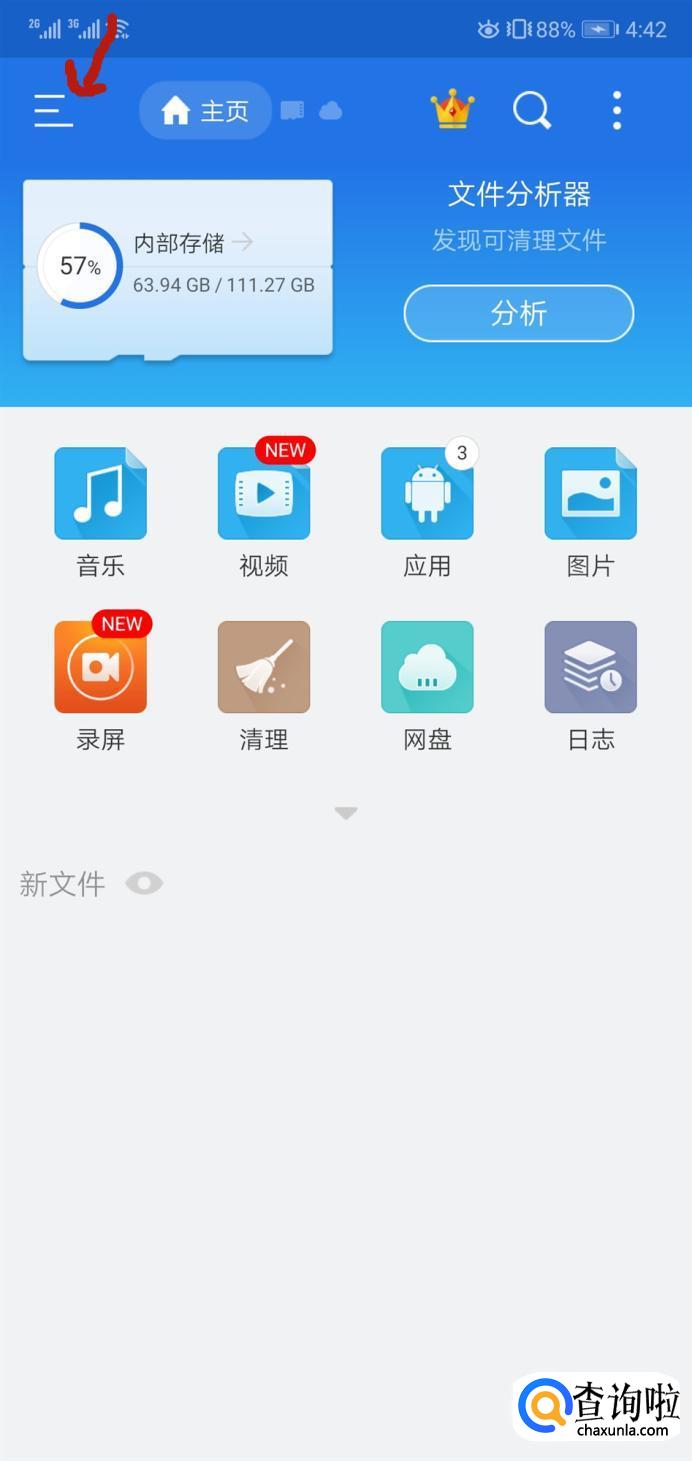Image resolution: width=692 pixels, height=1461 pixels.
Task: Open the 内部存储 storage card
Action: (178, 267)
